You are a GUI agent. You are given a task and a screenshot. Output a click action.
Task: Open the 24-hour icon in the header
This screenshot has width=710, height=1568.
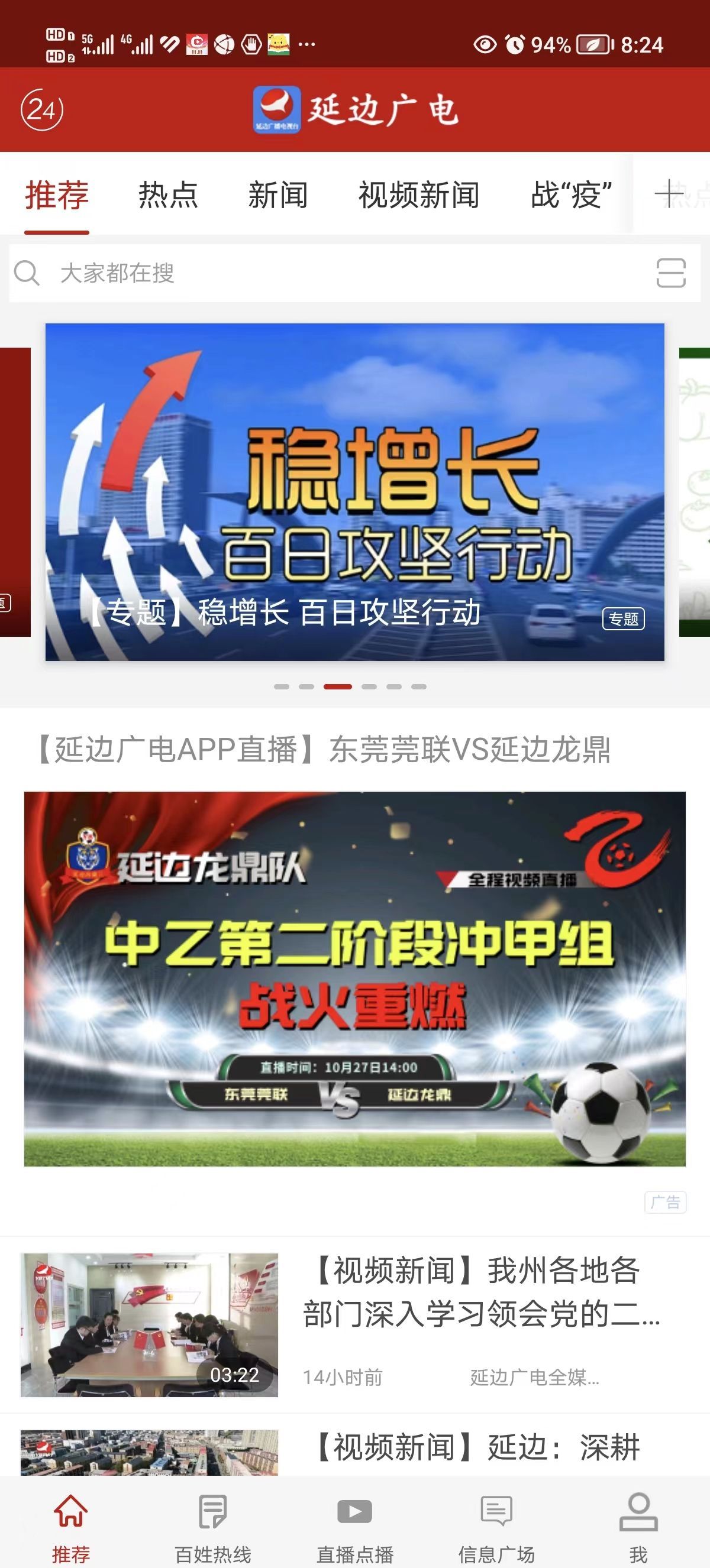[42, 110]
